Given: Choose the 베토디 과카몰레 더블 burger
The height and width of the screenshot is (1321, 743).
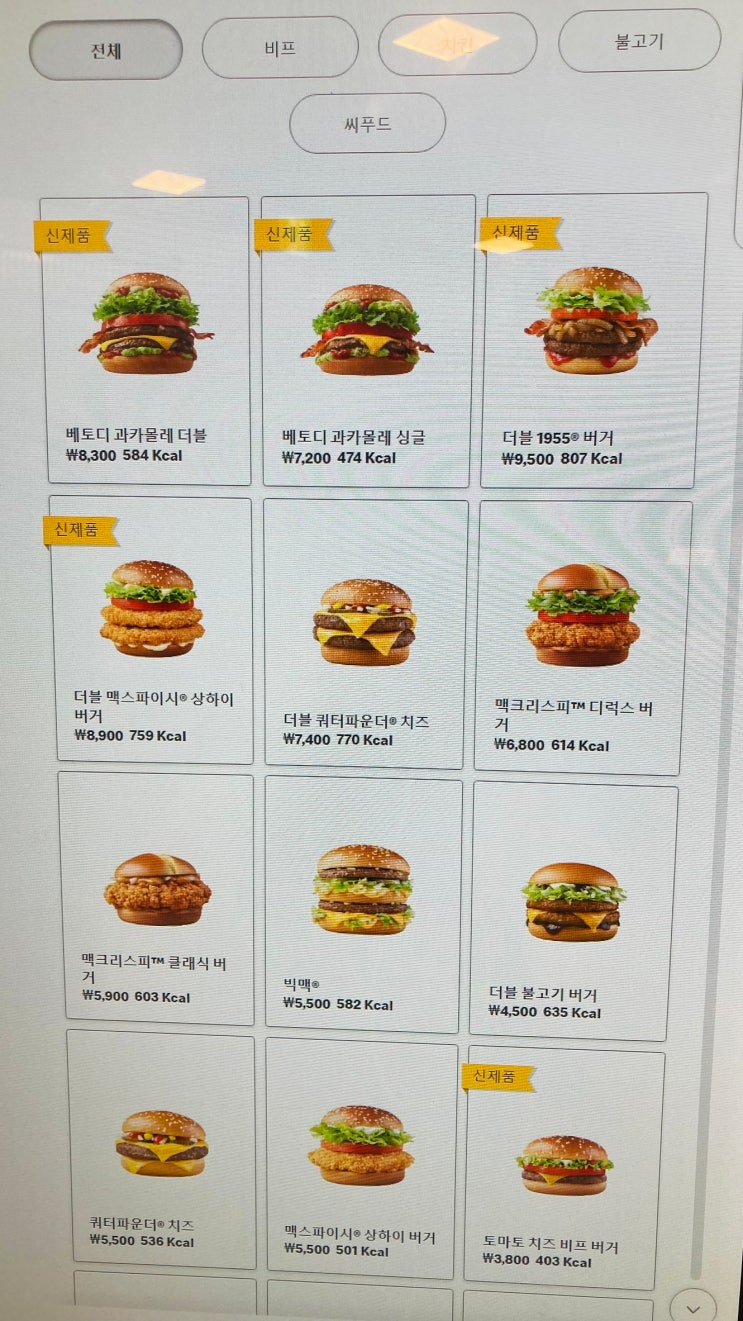Looking at the screenshot, I should point(146,340).
